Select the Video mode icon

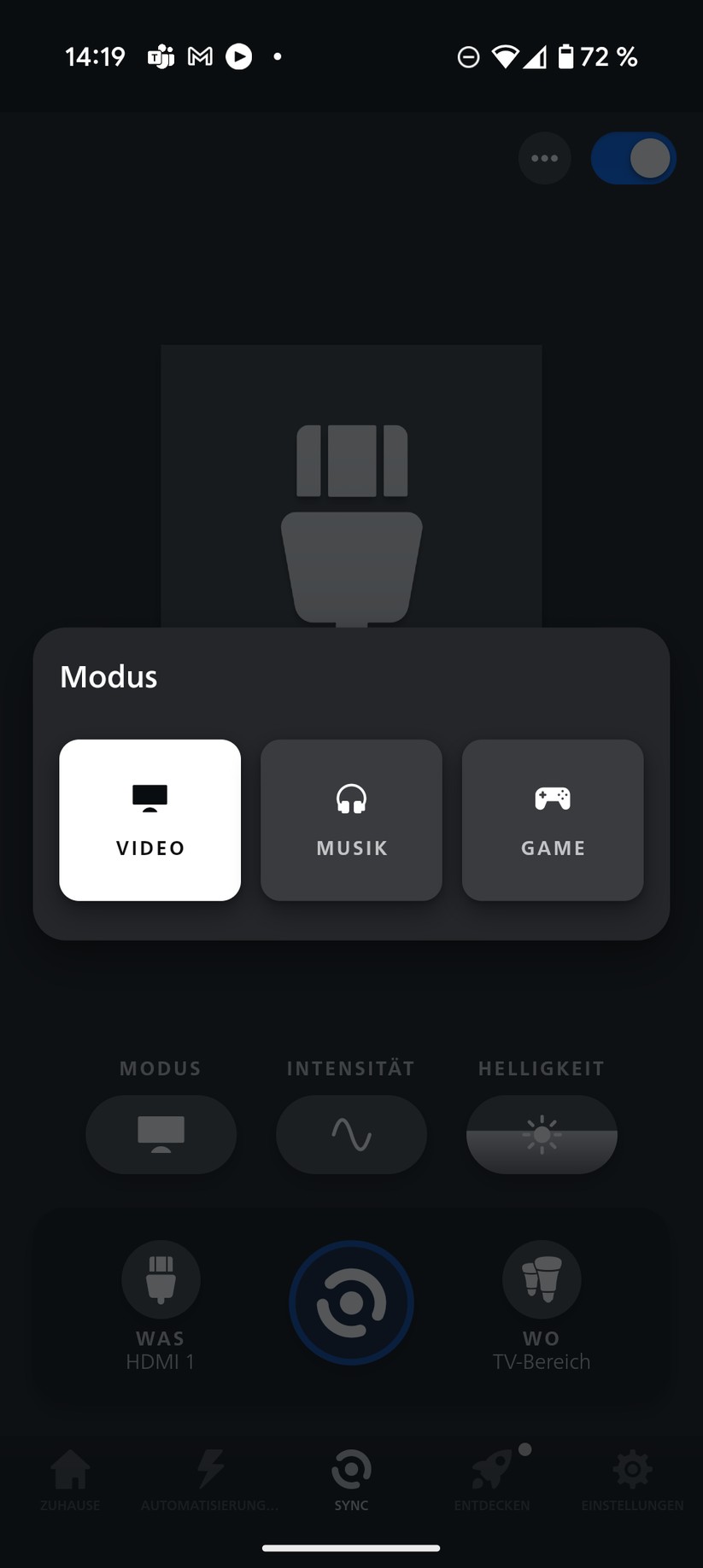coord(149,796)
